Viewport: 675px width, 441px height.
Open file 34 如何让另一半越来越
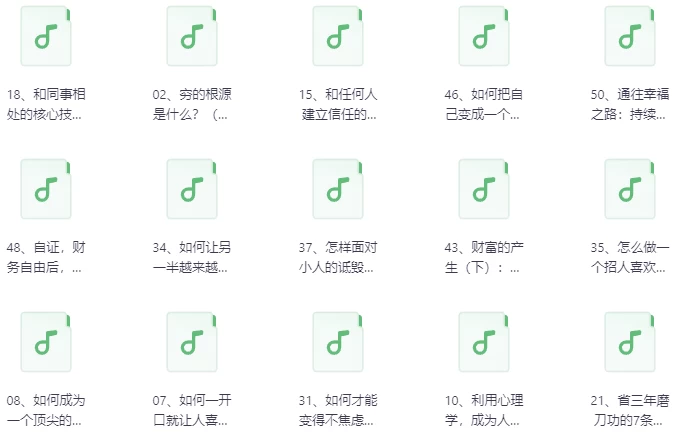[192, 189]
